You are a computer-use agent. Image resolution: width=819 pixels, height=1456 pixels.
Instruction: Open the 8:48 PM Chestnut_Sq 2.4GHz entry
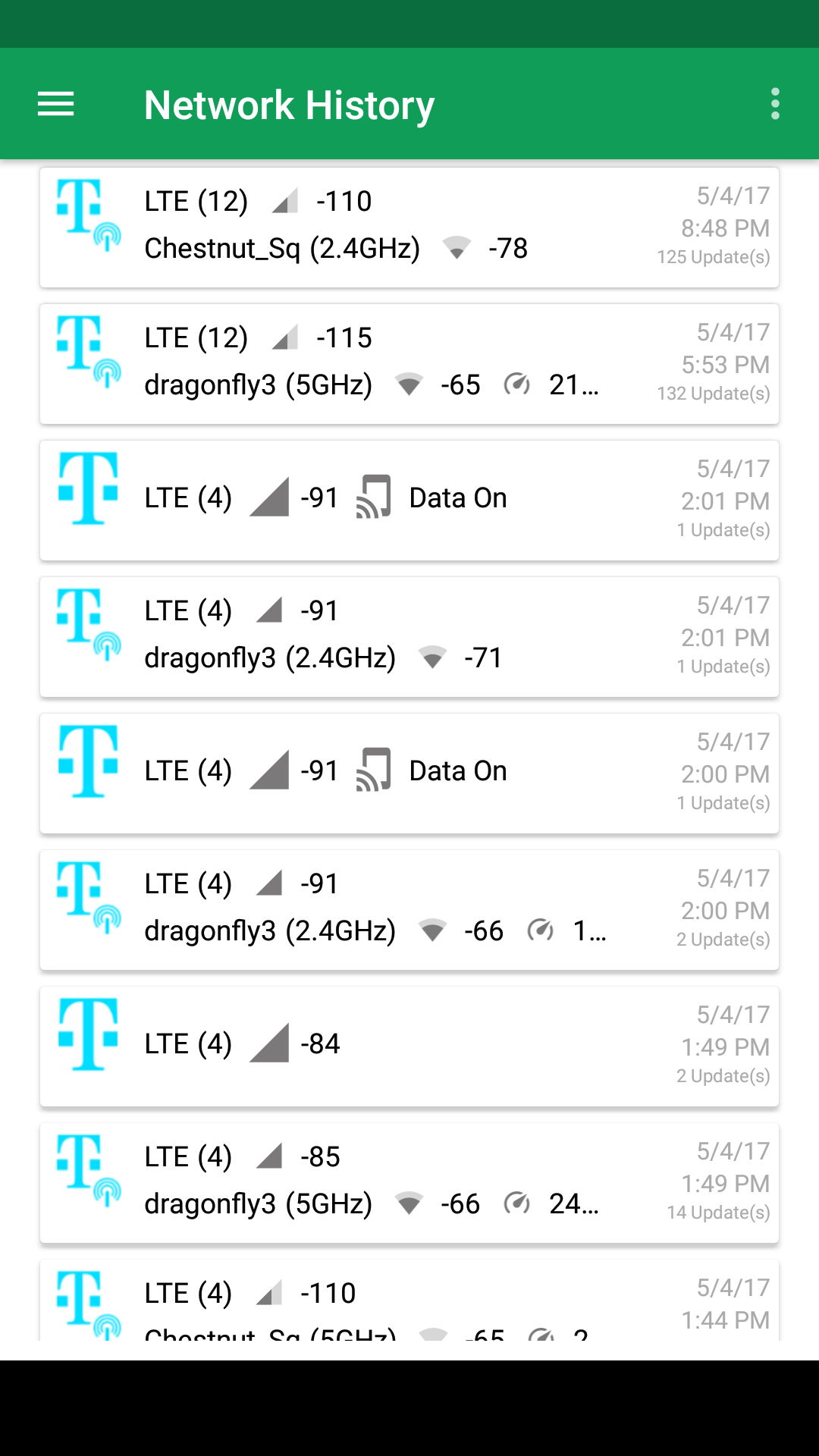(409, 227)
